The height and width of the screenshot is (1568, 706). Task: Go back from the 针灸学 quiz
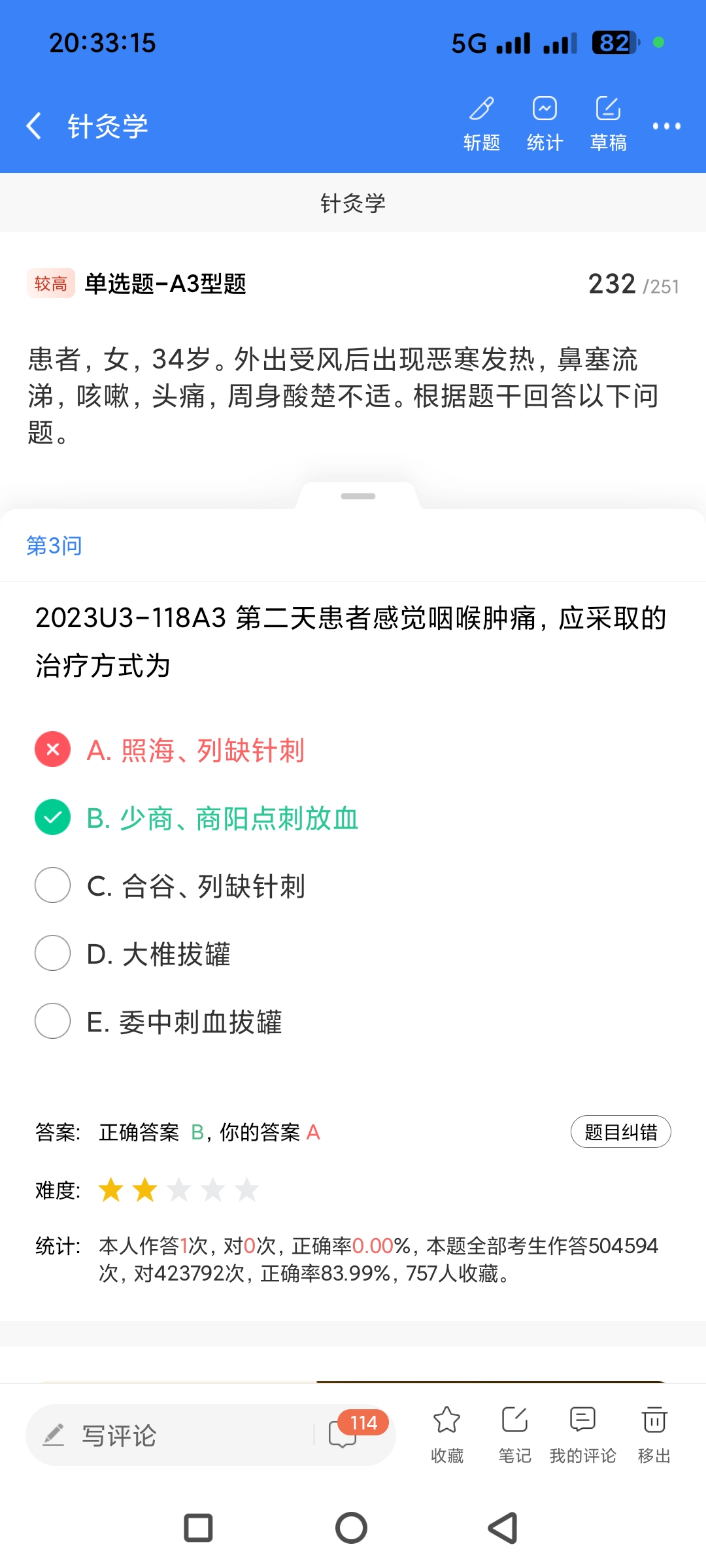pos(34,125)
